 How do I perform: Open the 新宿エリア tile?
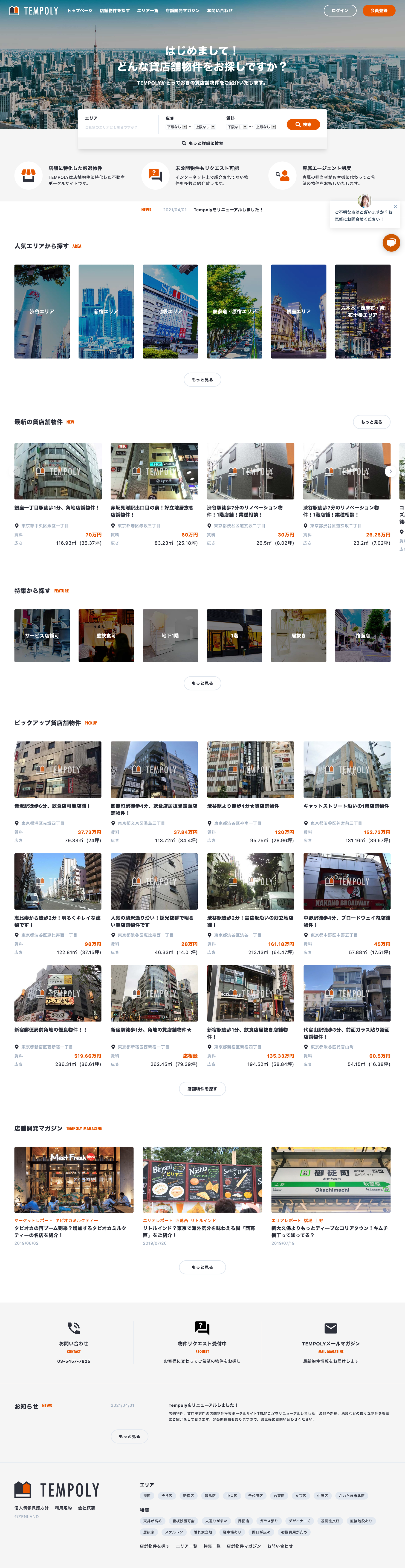[x=106, y=311]
